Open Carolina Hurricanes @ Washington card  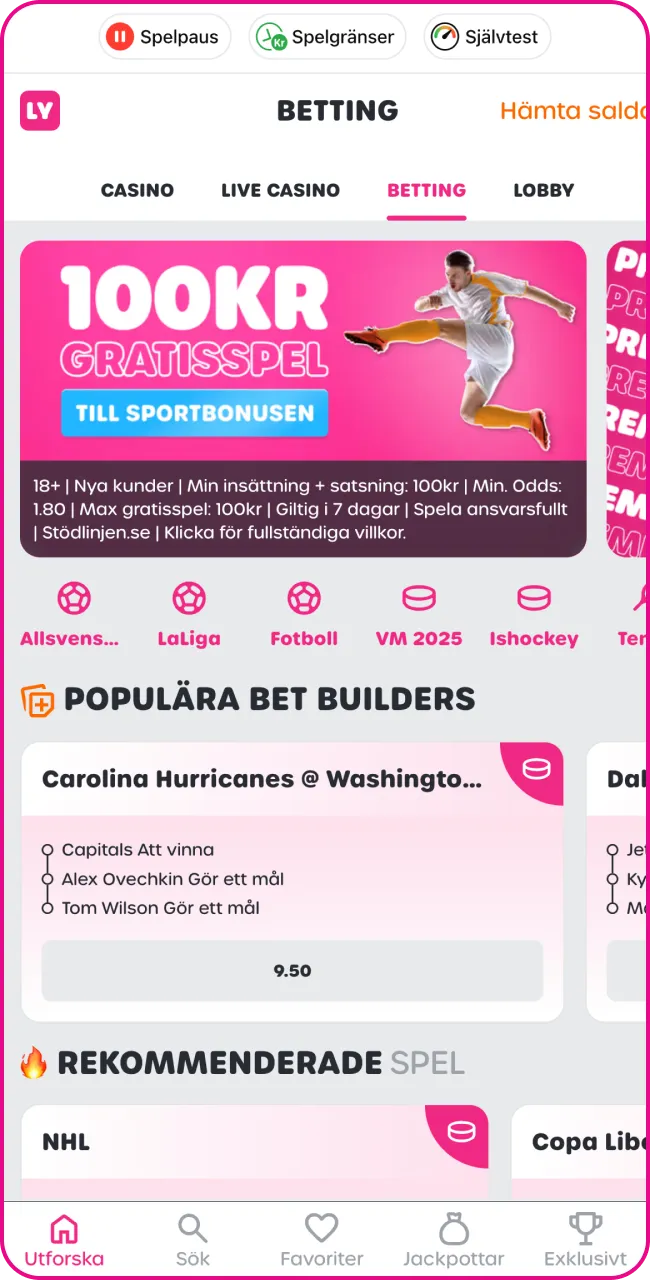pyautogui.click(x=262, y=779)
